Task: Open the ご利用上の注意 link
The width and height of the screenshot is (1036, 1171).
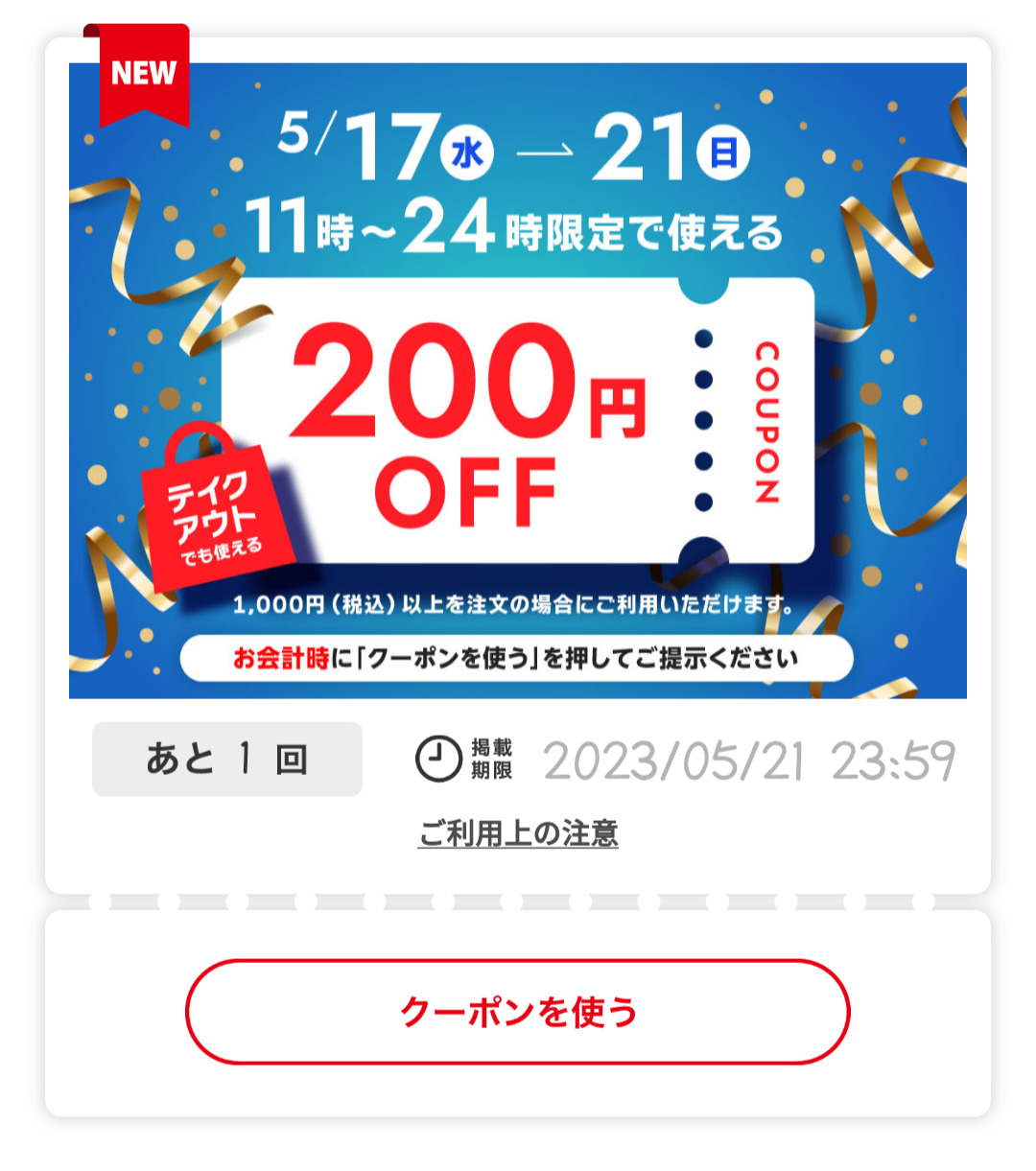Action: tap(518, 833)
